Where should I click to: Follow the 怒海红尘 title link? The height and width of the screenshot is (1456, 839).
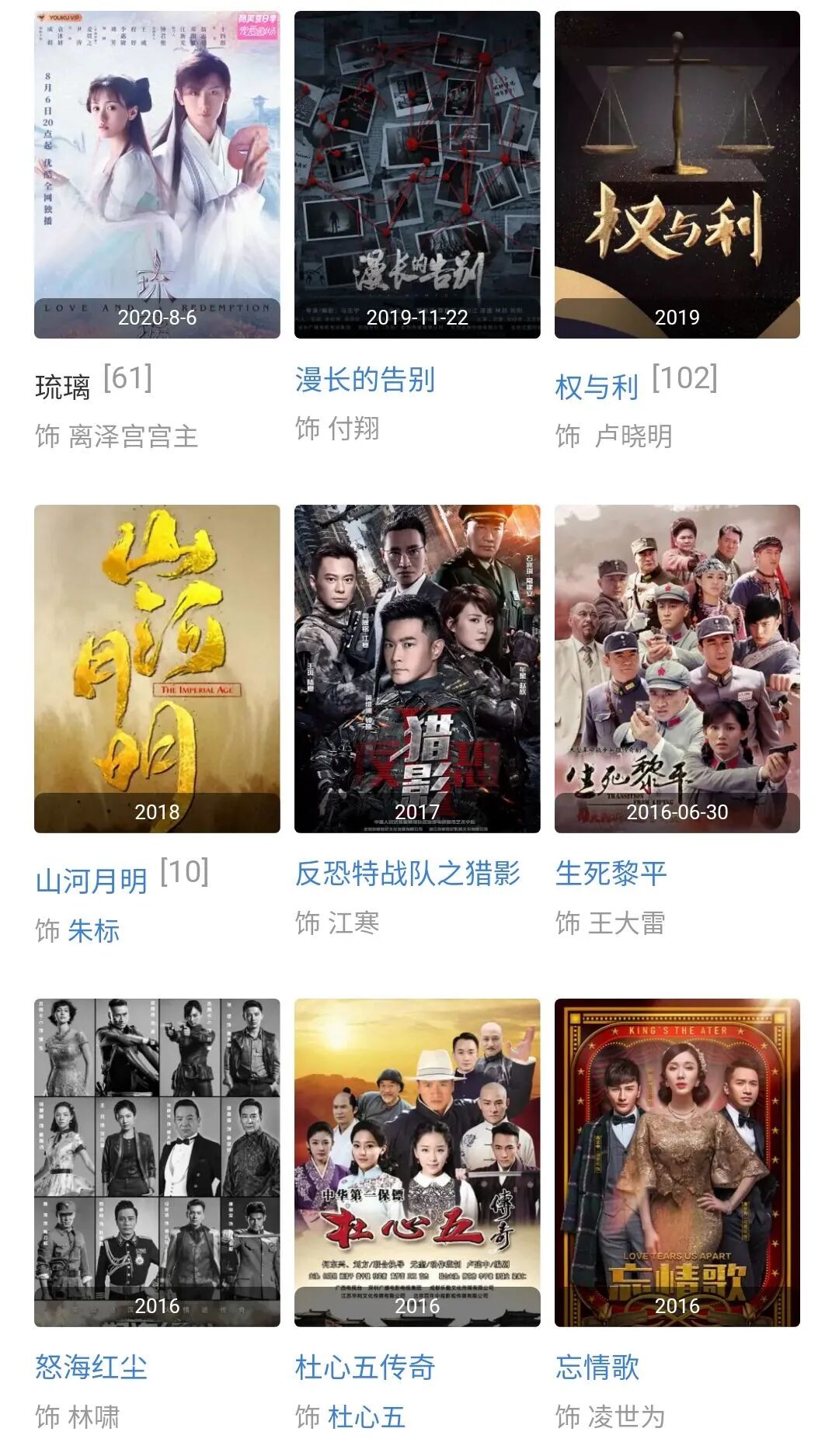[92, 1367]
